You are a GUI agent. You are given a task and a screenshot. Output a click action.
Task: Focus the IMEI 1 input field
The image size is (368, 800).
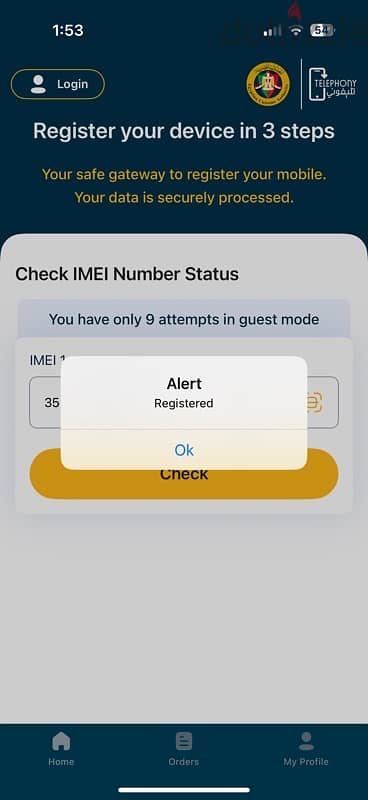point(184,403)
